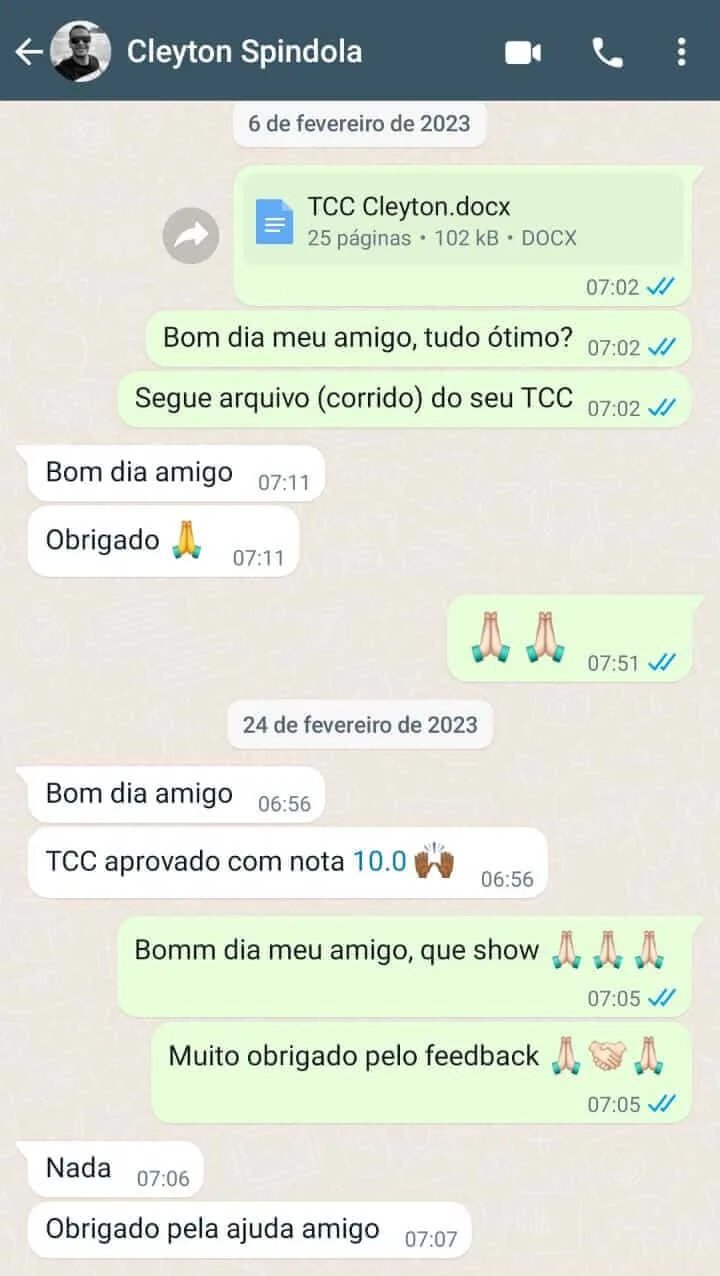The width and height of the screenshot is (720, 1276).
Task: Select the '6 de fevereiro de 2023' date header
Action: point(359,124)
